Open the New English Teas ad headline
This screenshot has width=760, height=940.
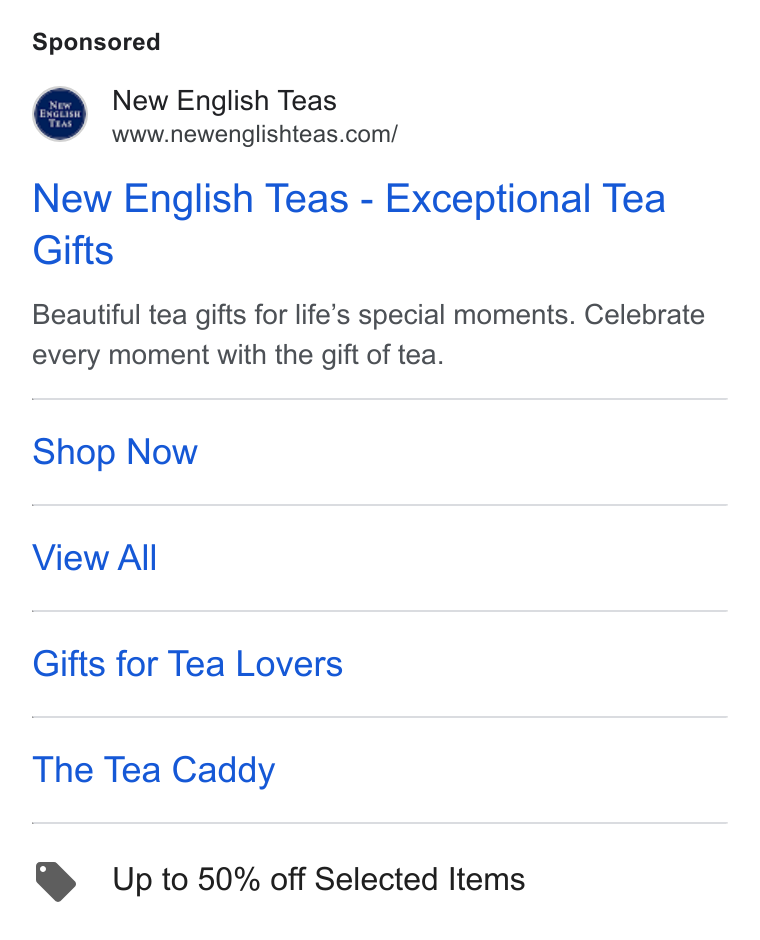click(x=348, y=224)
